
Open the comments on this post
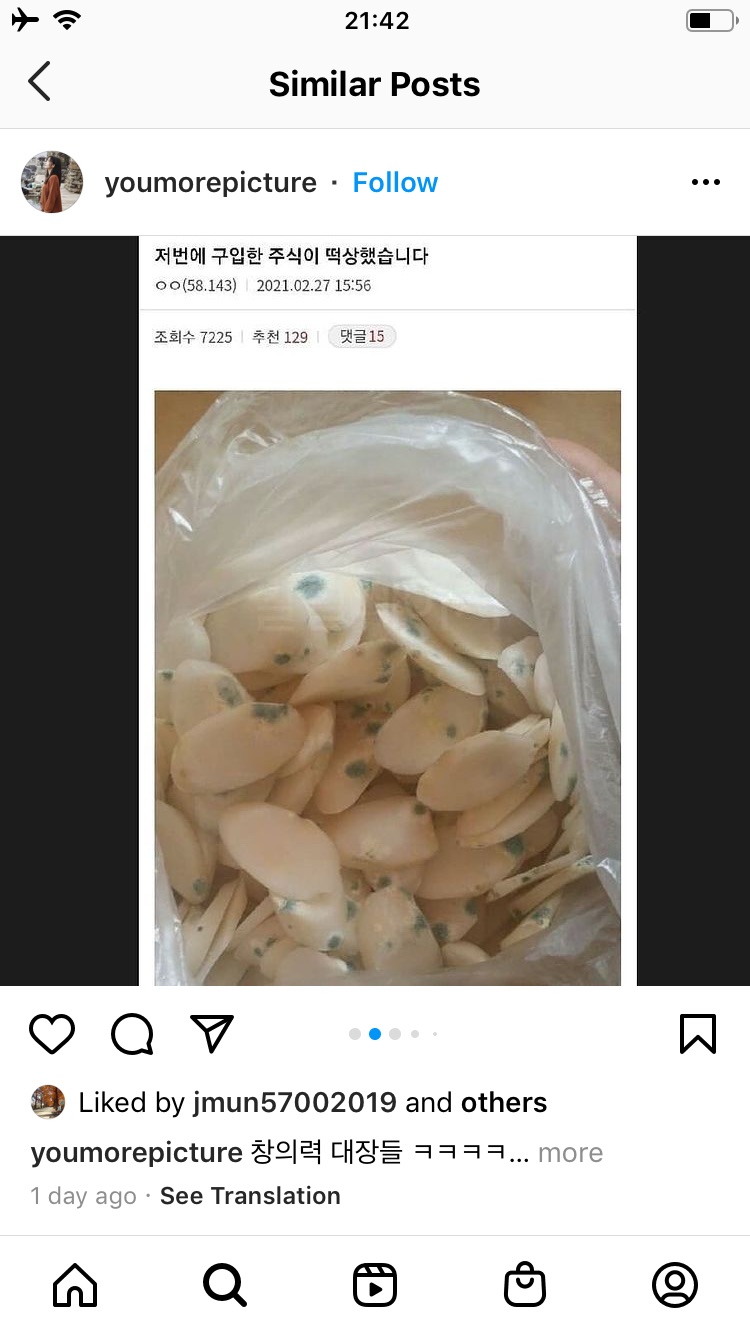[132, 1034]
